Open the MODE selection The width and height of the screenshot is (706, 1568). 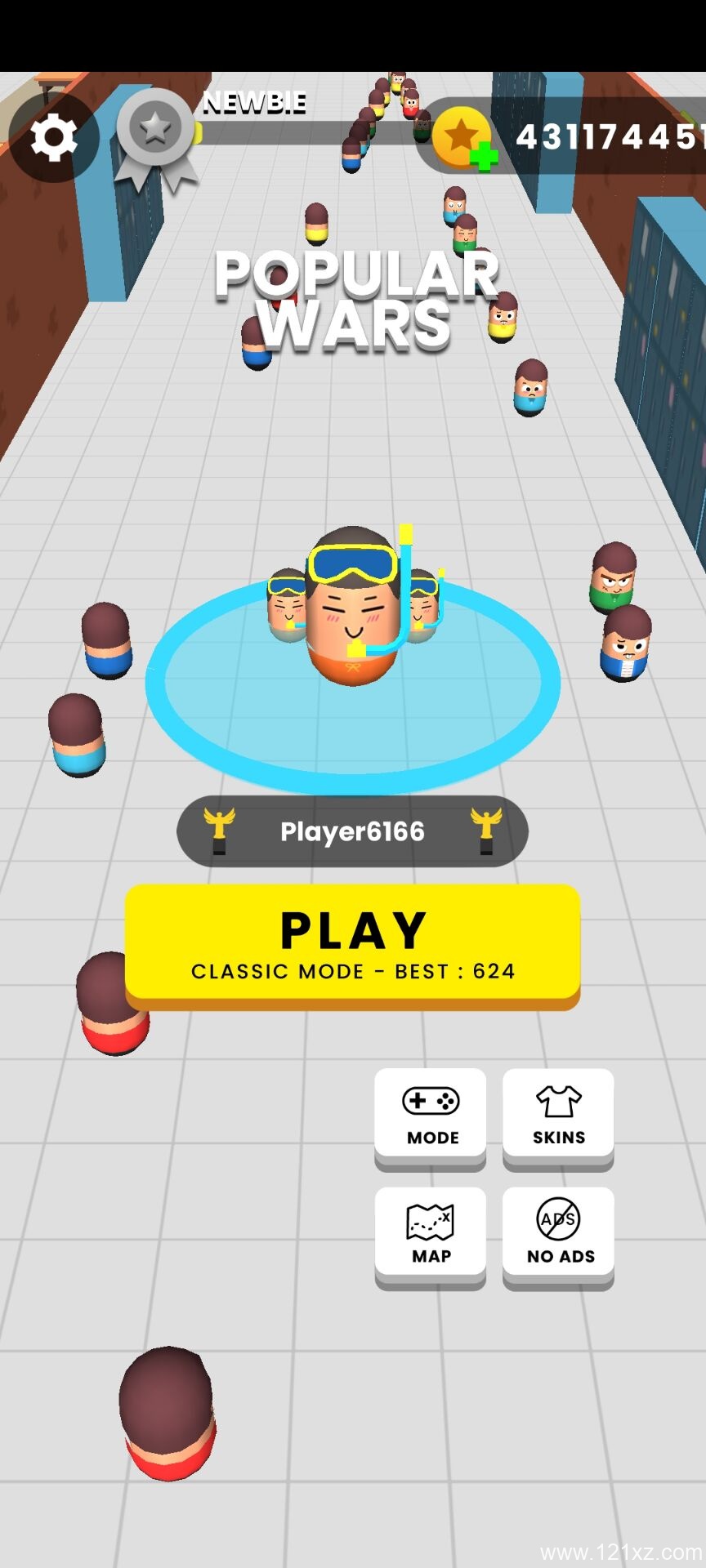431,1116
